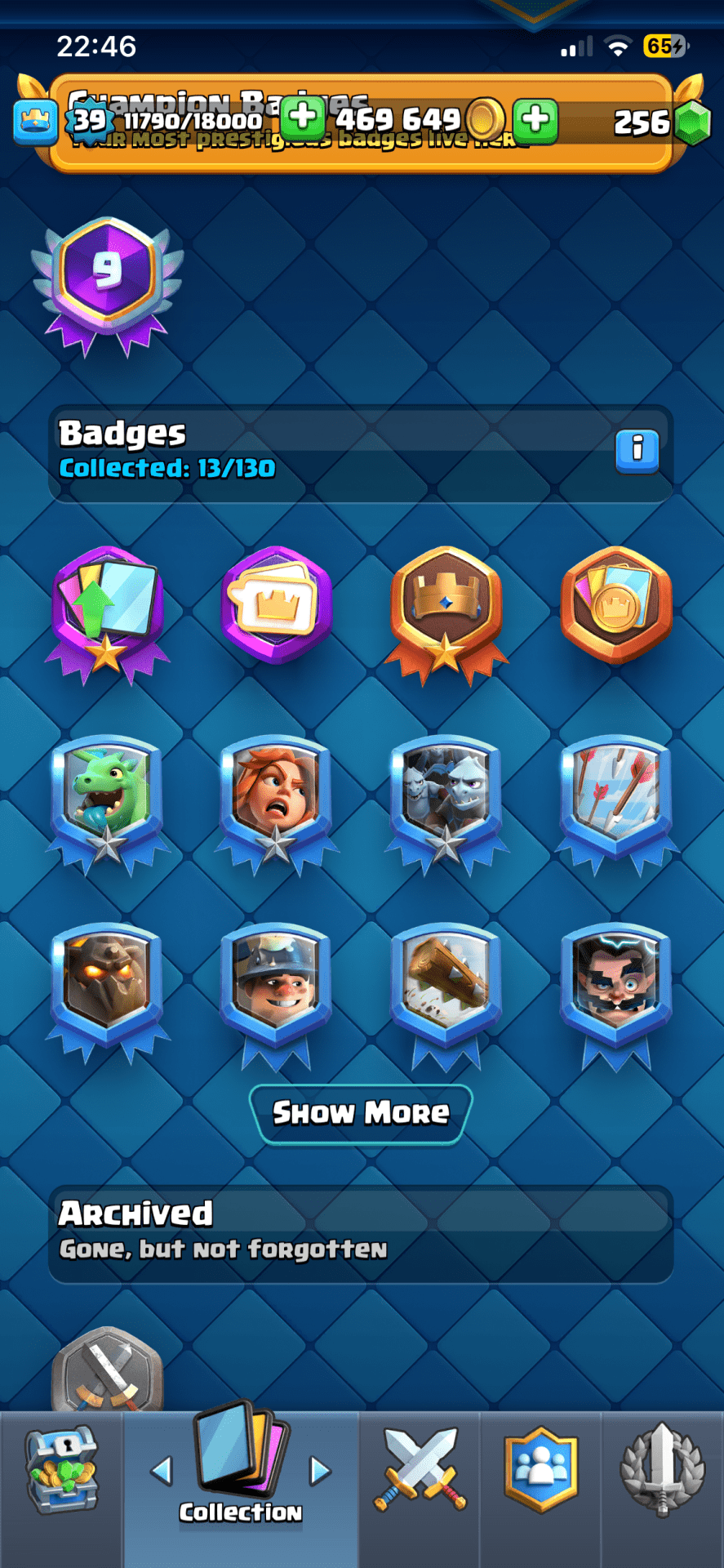The width and height of the screenshot is (724, 1568).
Task: Go to next Collection page arrow
Action: click(320, 1471)
